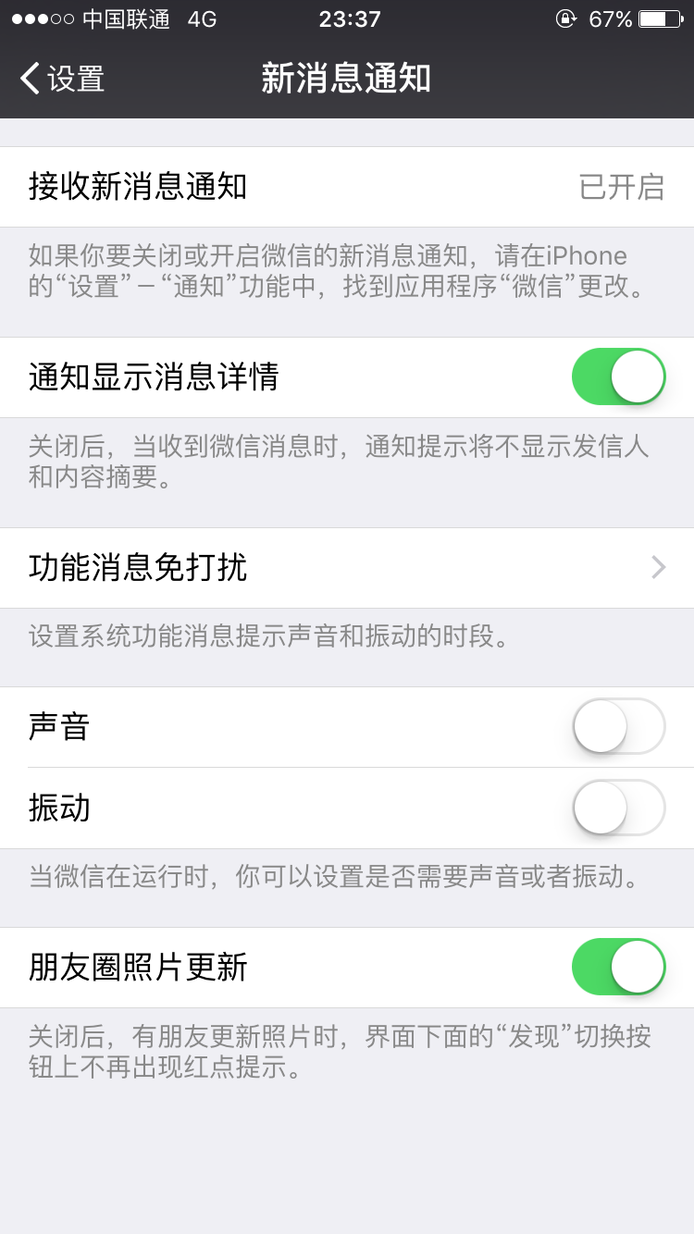Turn on the 振动 switch
Image resolution: width=694 pixels, height=1234 pixels.
pyautogui.click(x=619, y=807)
